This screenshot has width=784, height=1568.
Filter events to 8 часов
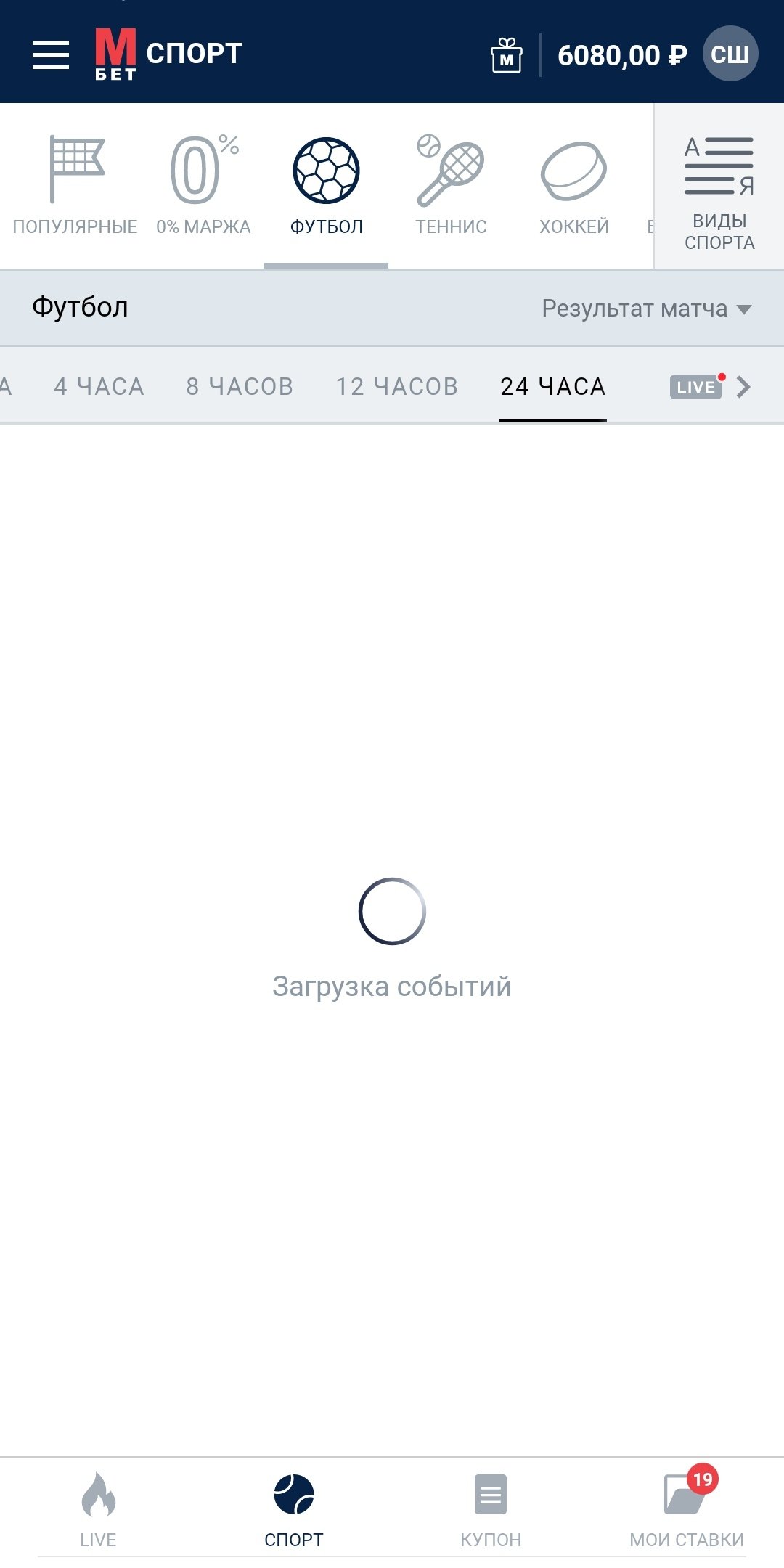pos(240,387)
